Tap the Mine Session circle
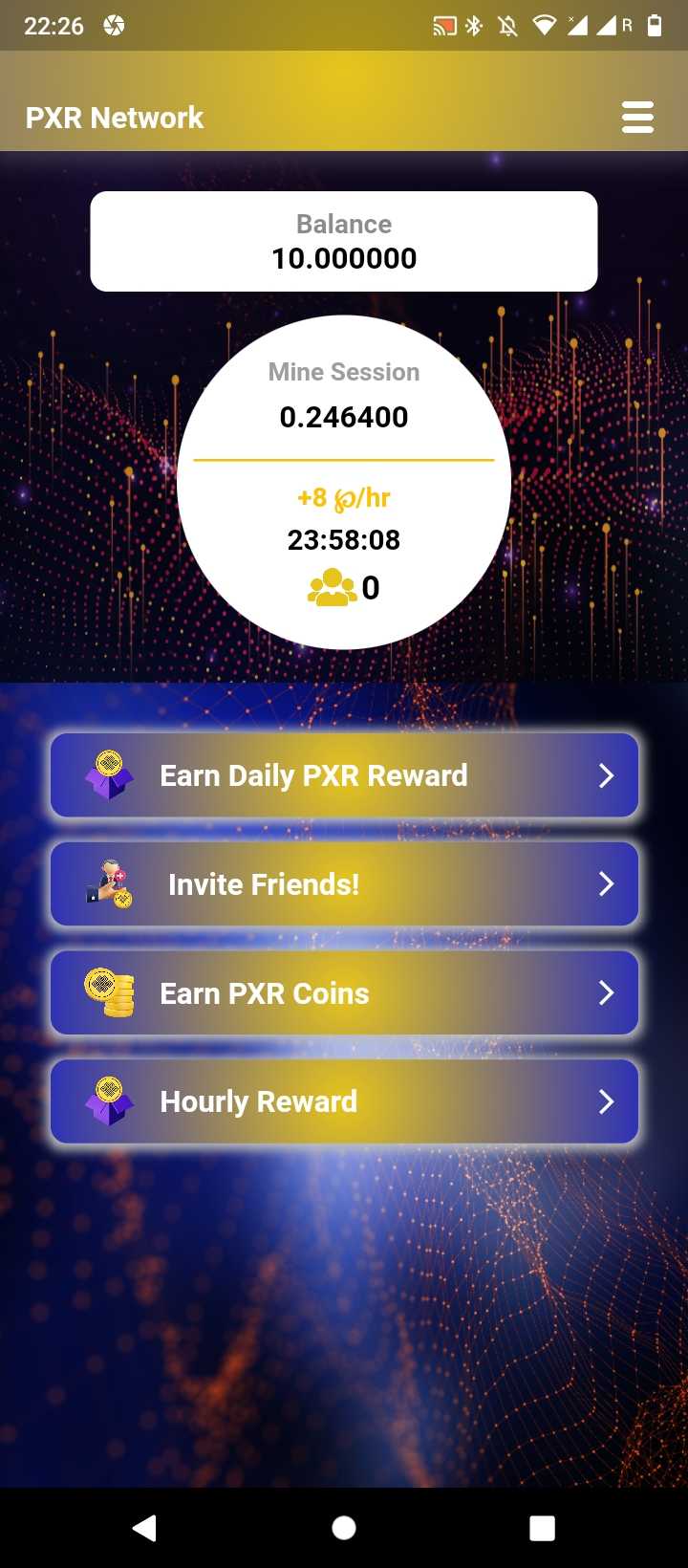The height and width of the screenshot is (1568, 688). pyautogui.click(x=344, y=483)
